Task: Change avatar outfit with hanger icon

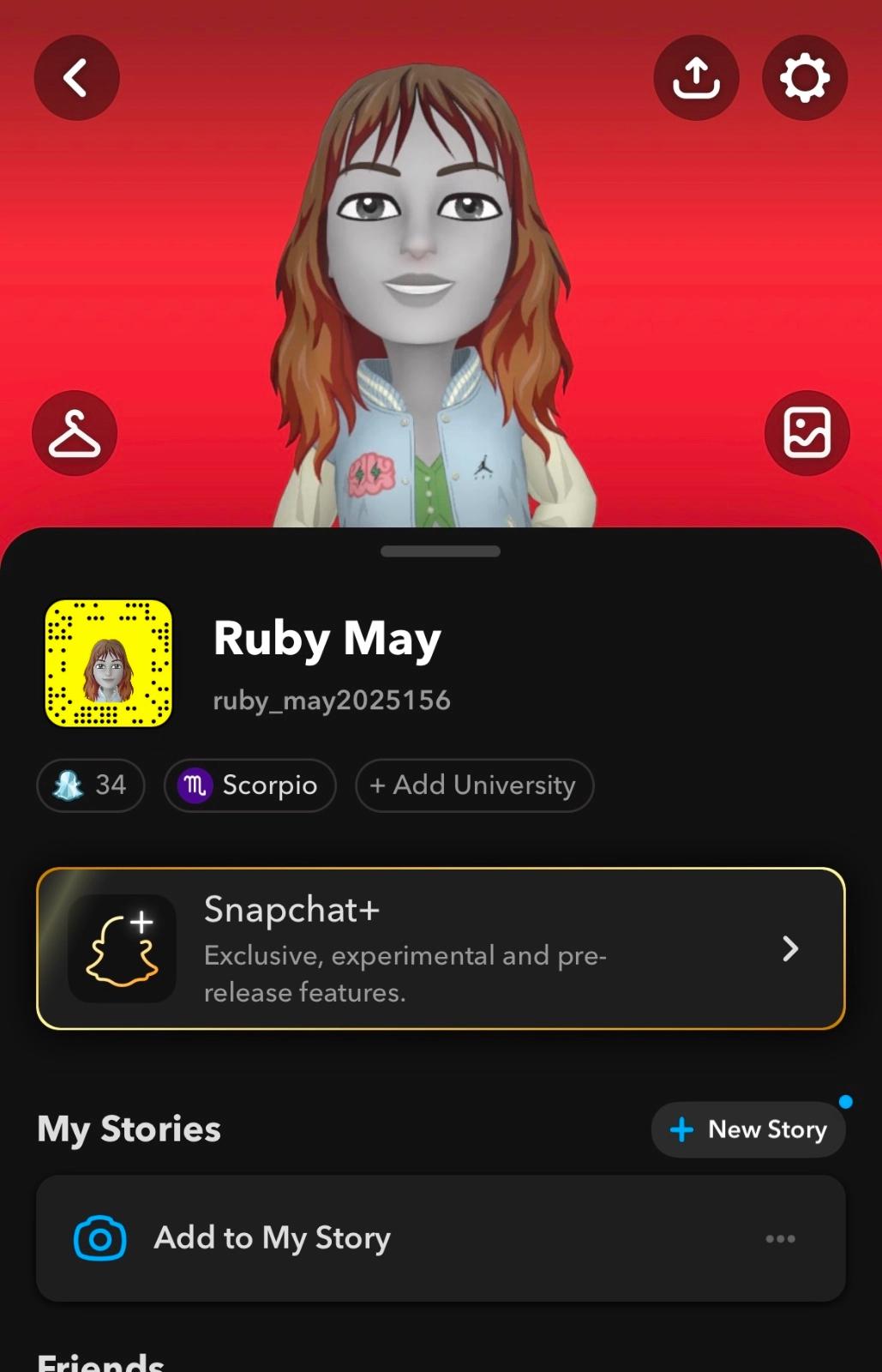Action: point(75,433)
